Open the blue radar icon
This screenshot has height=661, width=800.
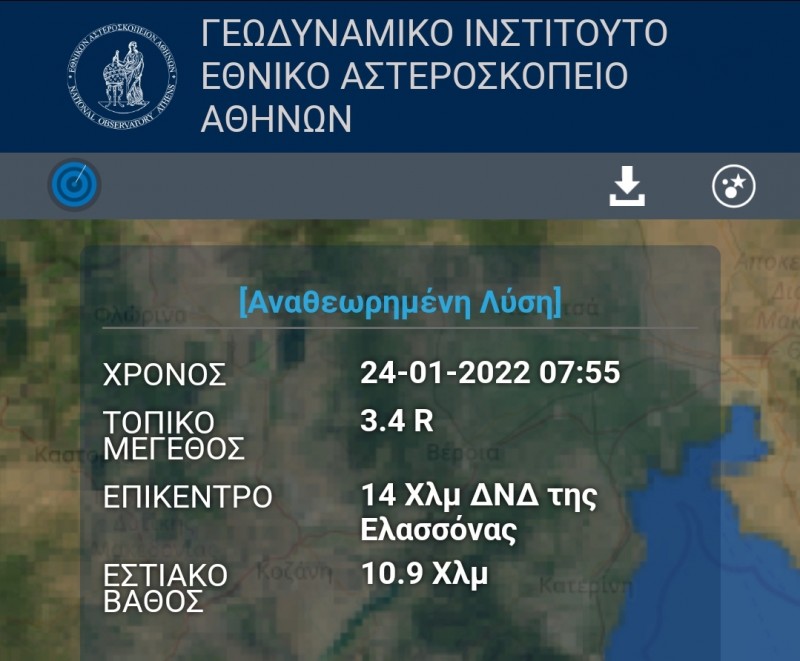pos(75,185)
